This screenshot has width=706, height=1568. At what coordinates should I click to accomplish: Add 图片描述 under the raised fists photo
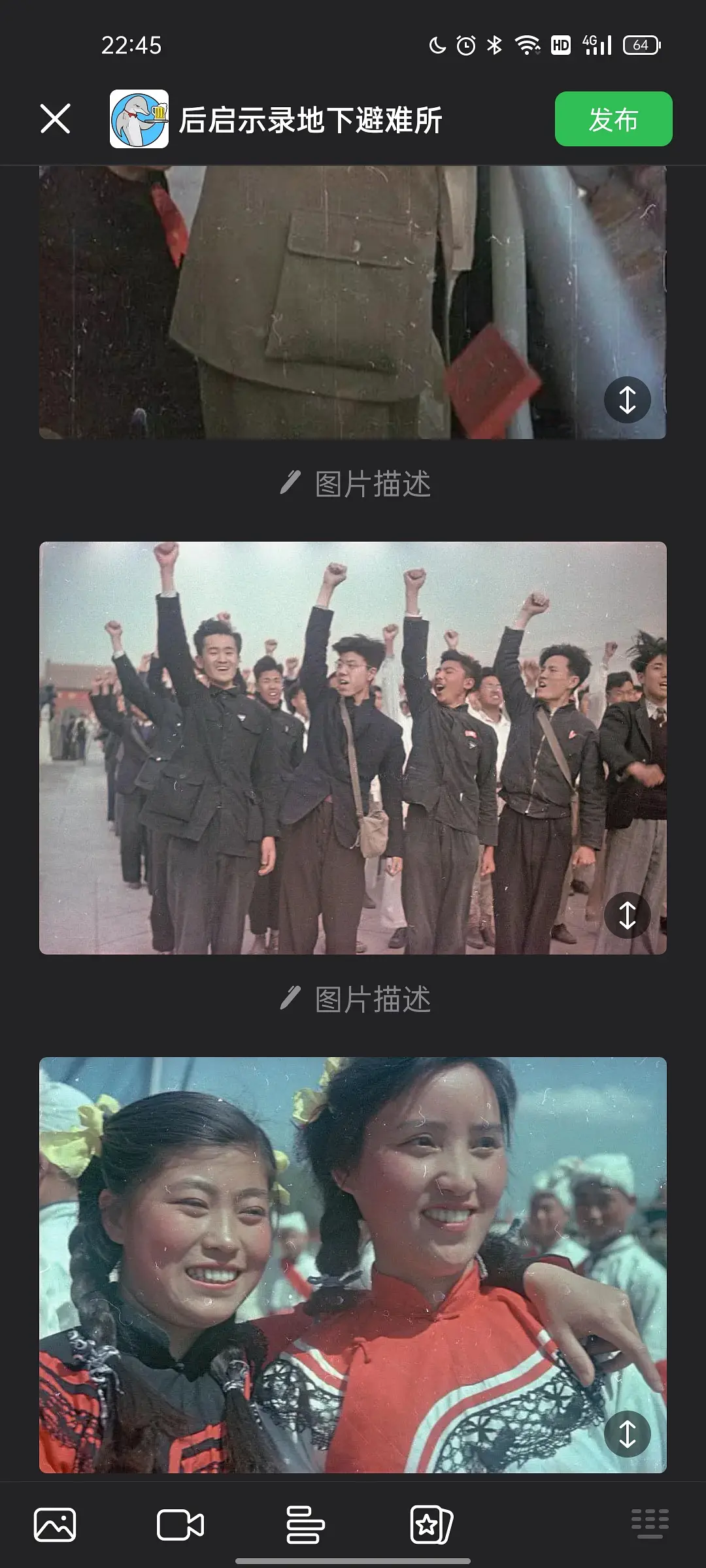click(356, 1000)
